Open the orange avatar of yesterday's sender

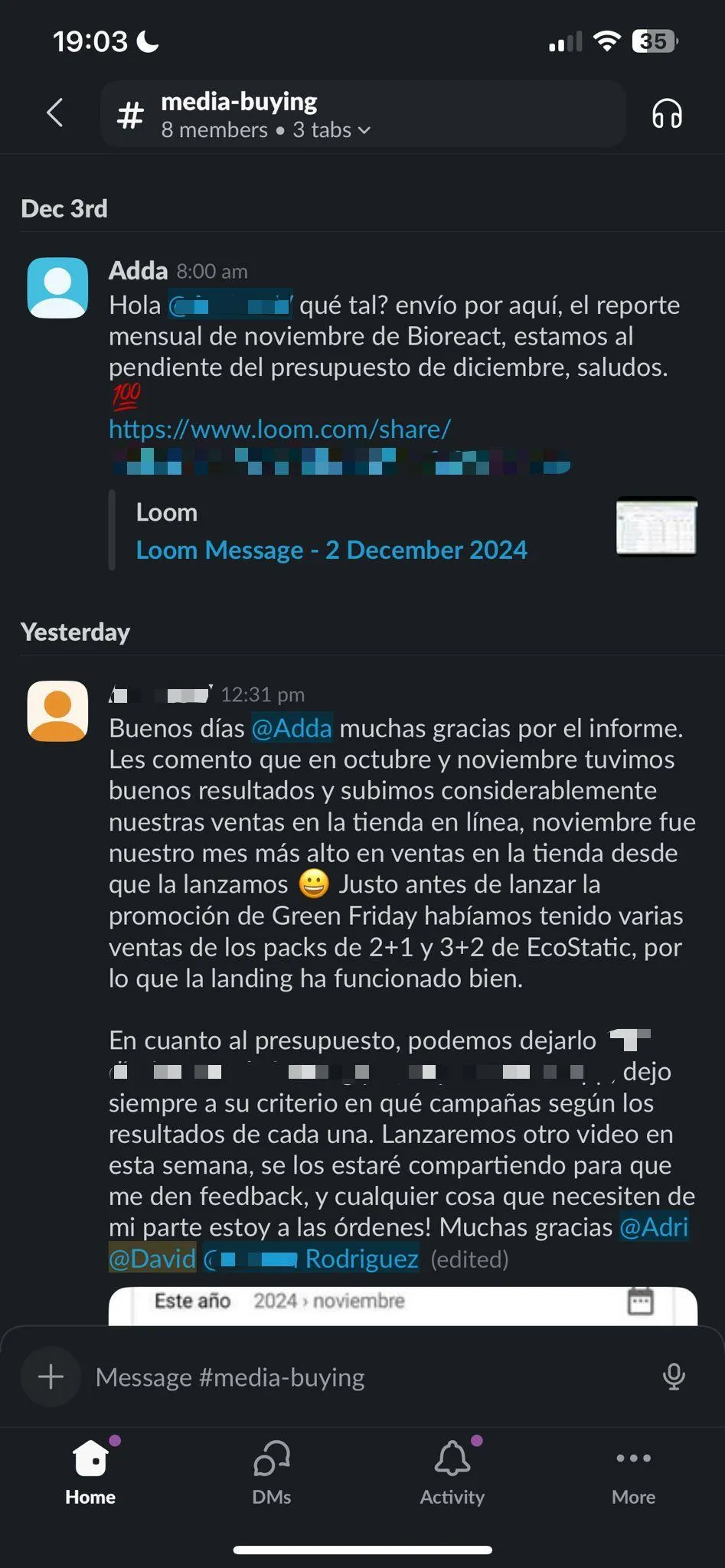tap(58, 711)
